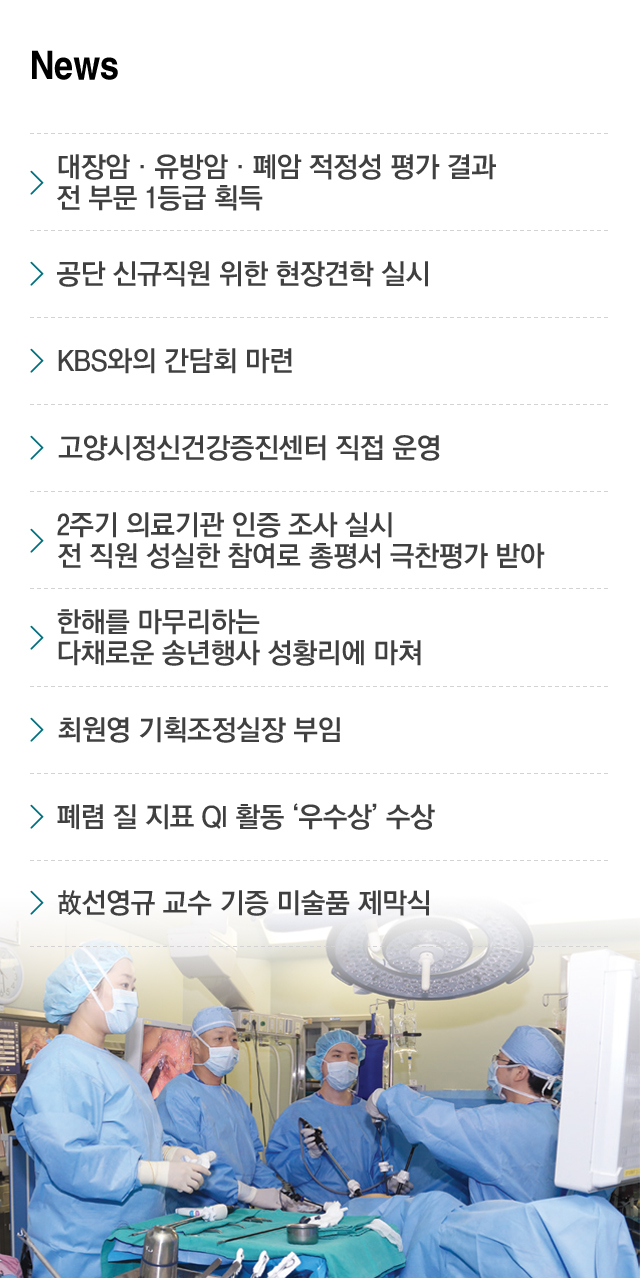Open 폐렴 질 지표 QI 우수상 article
640x1278 pixels.
pos(246,817)
